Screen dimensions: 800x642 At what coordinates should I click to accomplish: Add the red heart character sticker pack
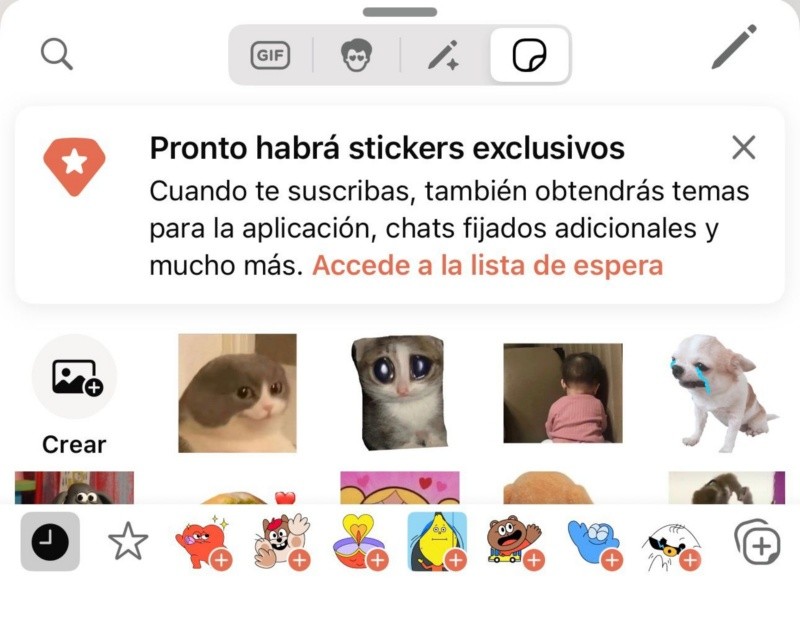point(204,543)
